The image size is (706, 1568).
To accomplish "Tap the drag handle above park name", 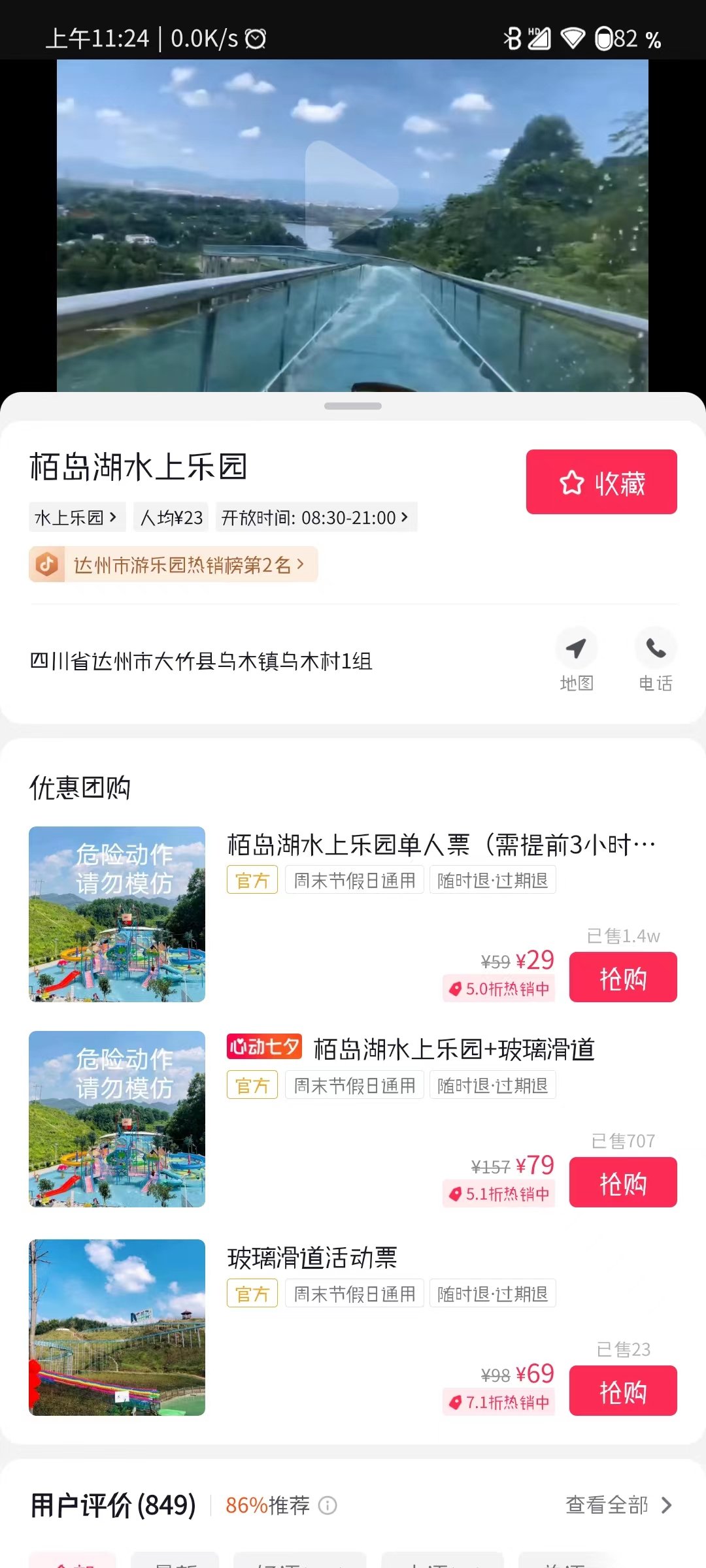I will [353, 405].
